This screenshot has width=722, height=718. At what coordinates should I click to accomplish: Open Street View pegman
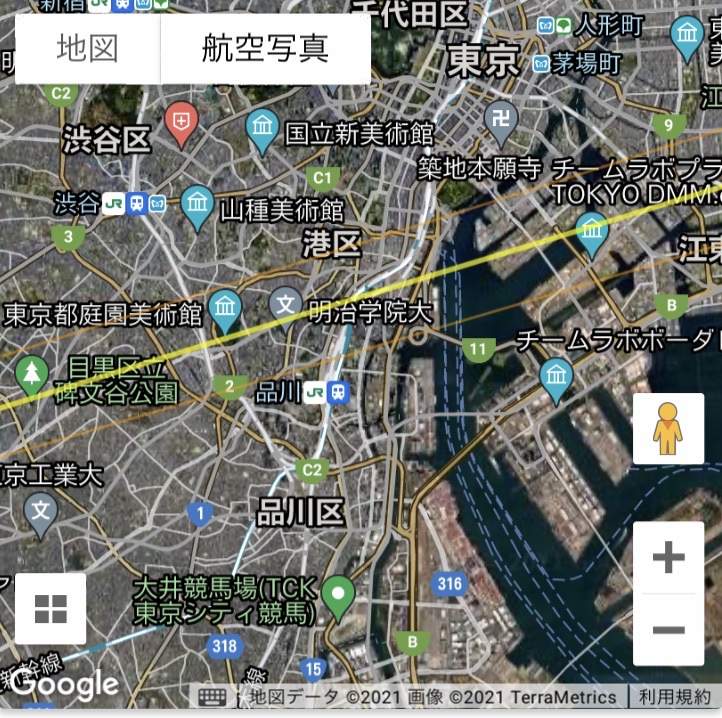pyautogui.click(x=668, y=429)
